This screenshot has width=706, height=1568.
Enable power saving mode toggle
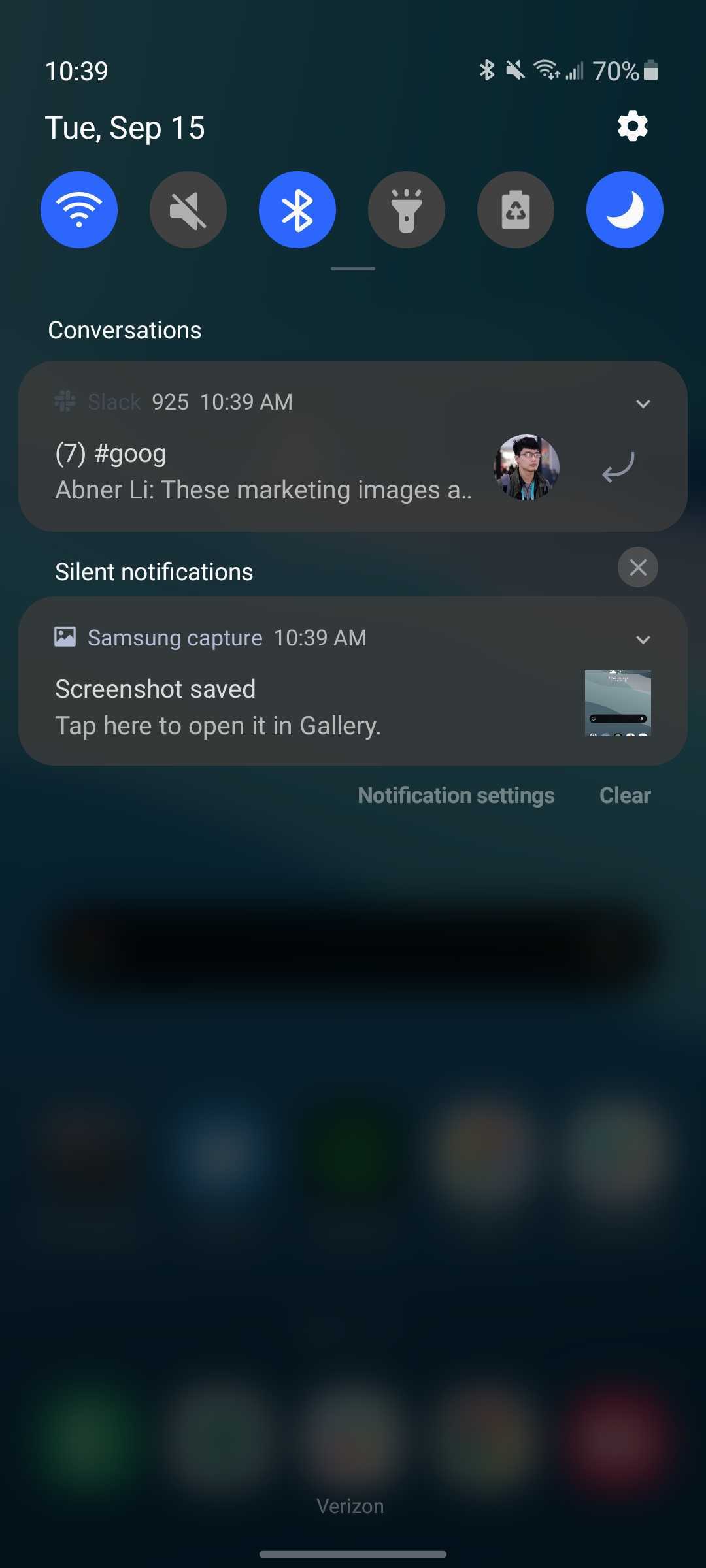[516, 210]
